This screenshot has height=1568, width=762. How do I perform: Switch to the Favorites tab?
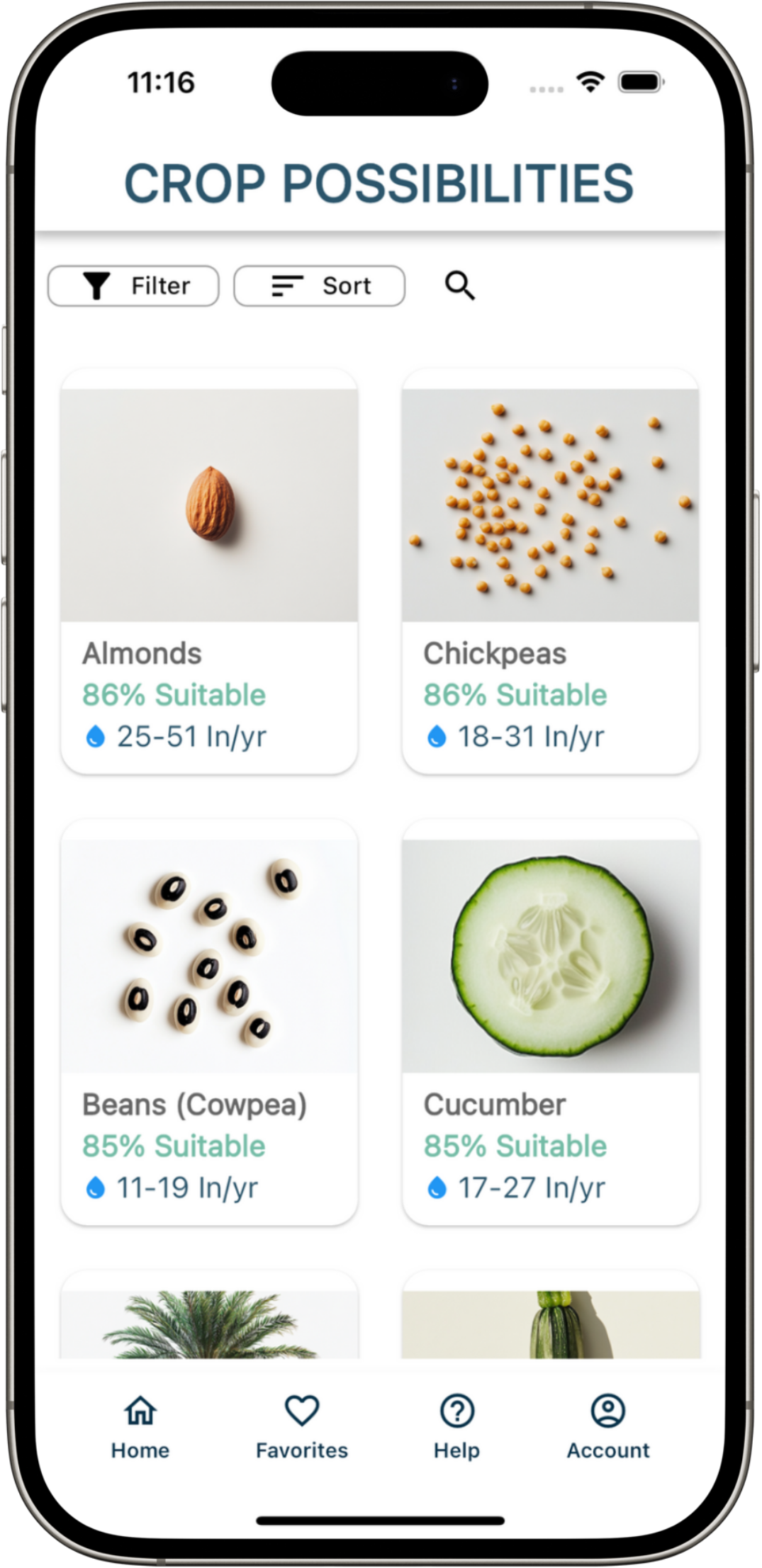(302, 1426)
